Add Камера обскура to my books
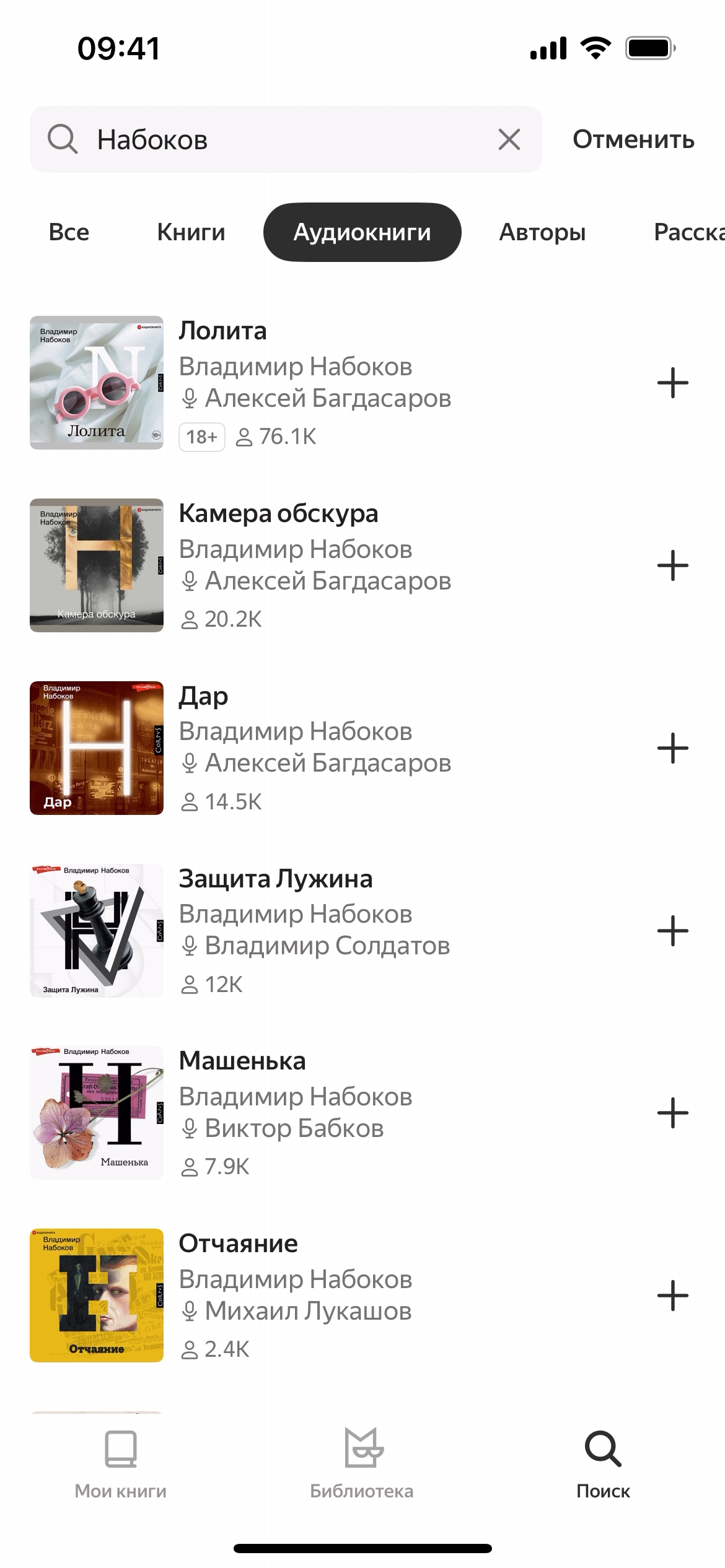725x1568 pixels. pyautogui.click(x=672, y=565)
